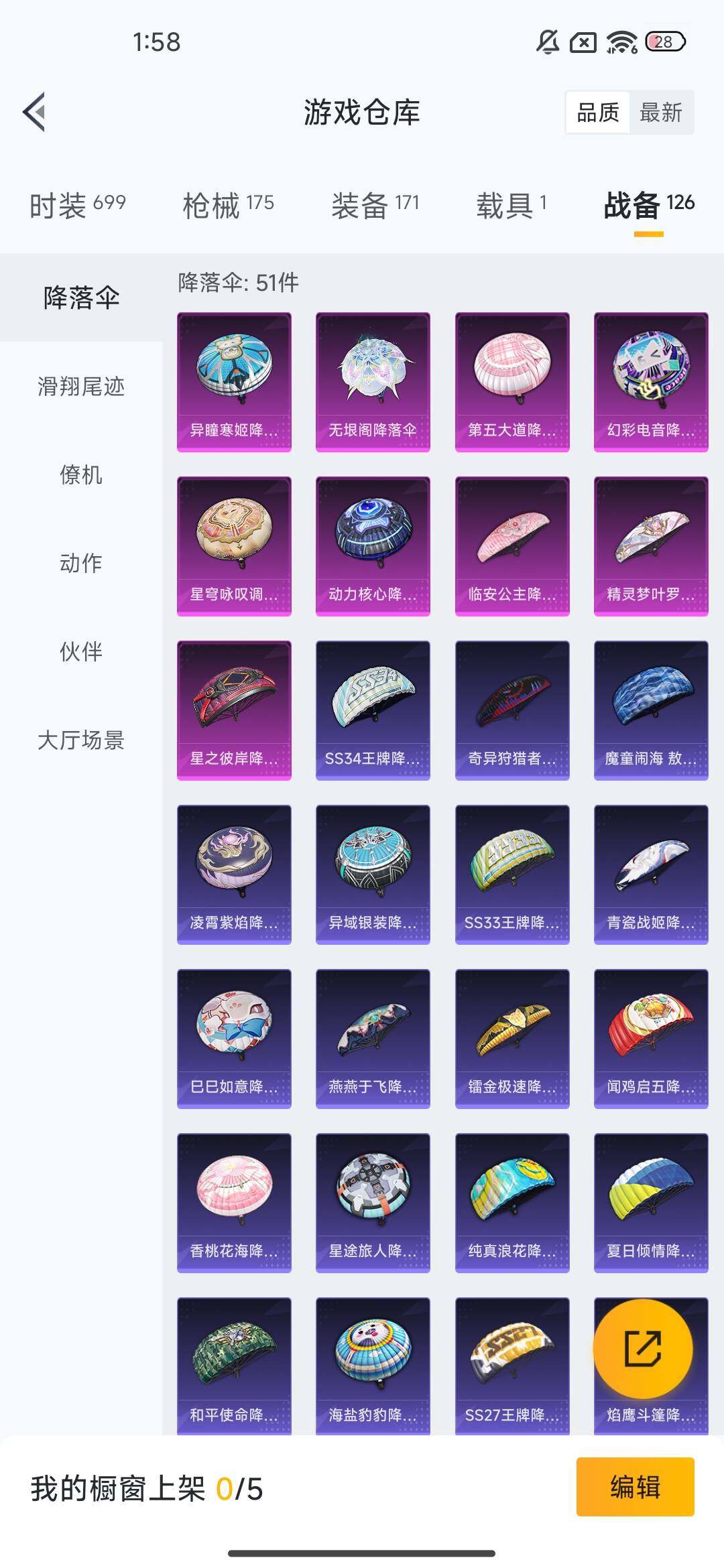
Task: Open the 无垠阁降落伞 item
Action: tap(373, 382)
